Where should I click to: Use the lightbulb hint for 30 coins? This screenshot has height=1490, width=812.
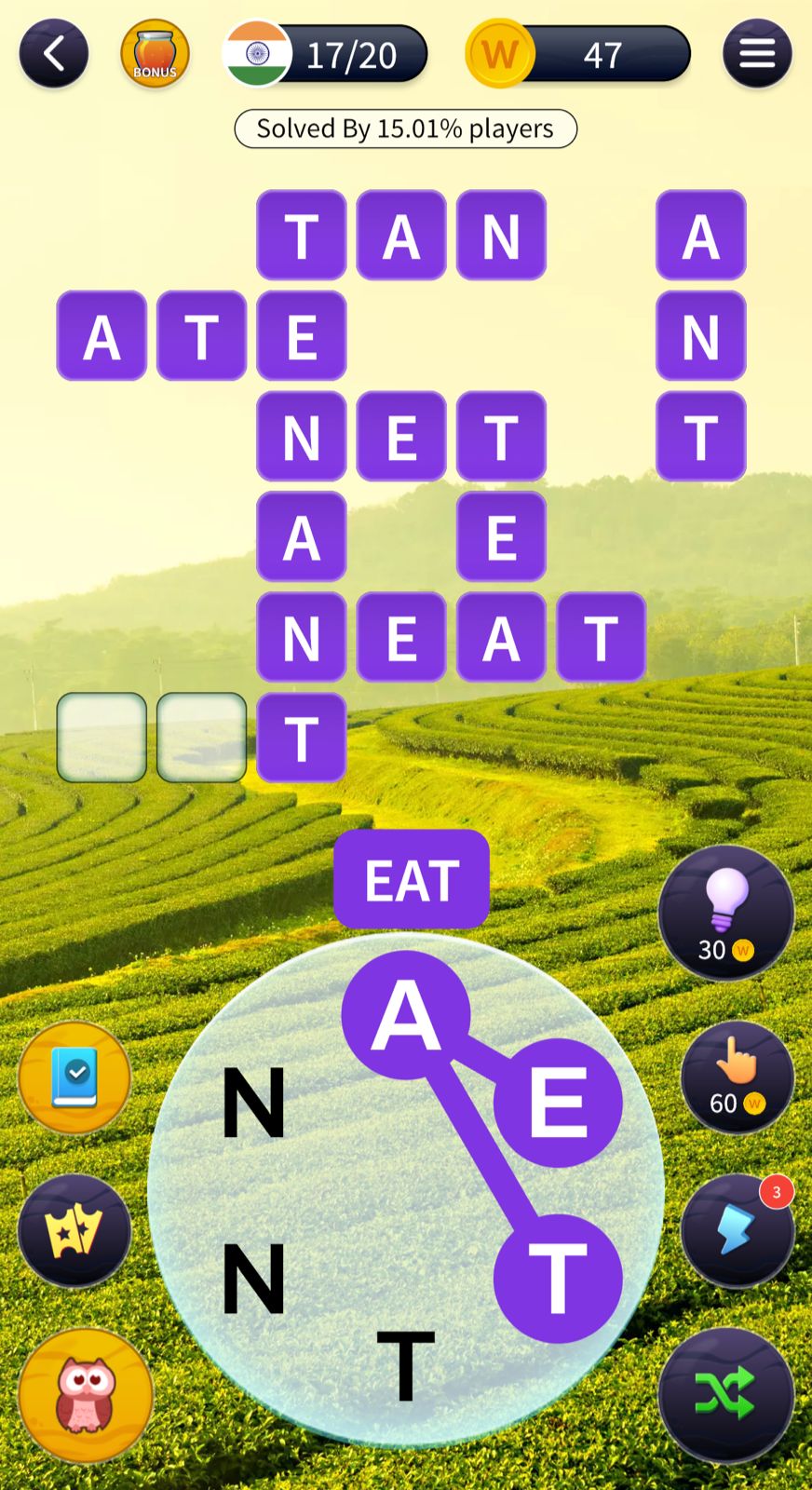[725, 913]
